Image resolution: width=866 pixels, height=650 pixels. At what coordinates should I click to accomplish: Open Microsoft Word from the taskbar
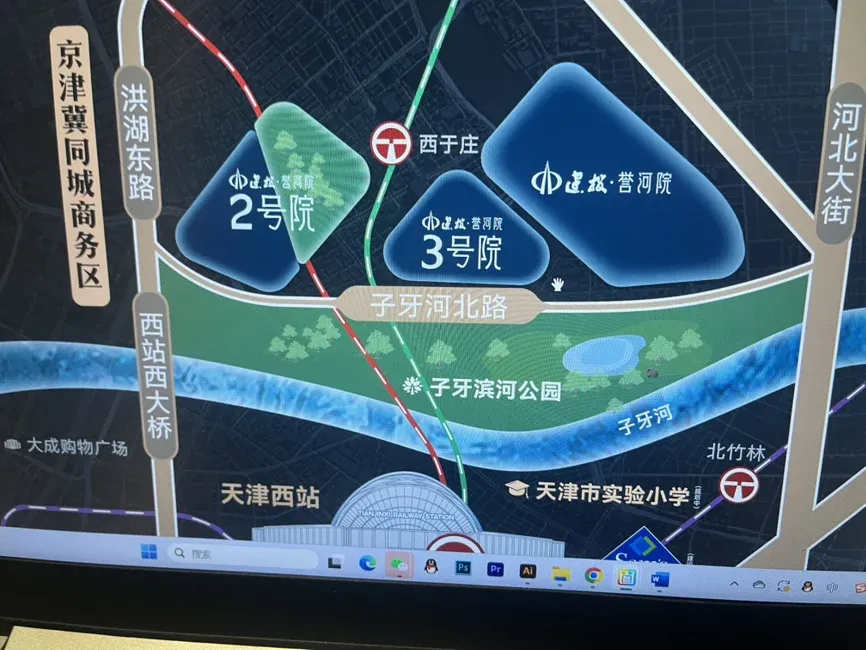coord(659,579)
